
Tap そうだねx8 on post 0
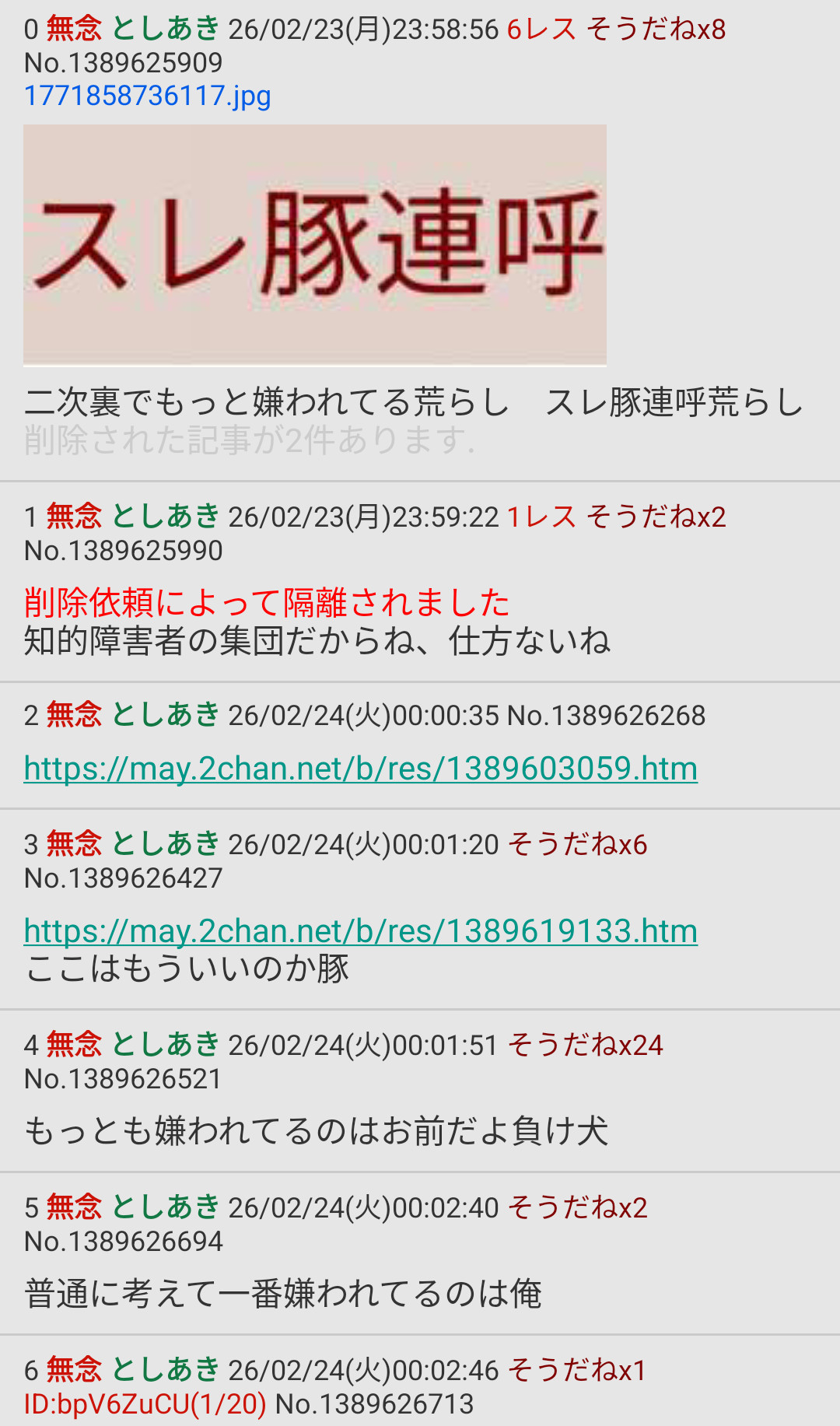(x=656, y=30)
